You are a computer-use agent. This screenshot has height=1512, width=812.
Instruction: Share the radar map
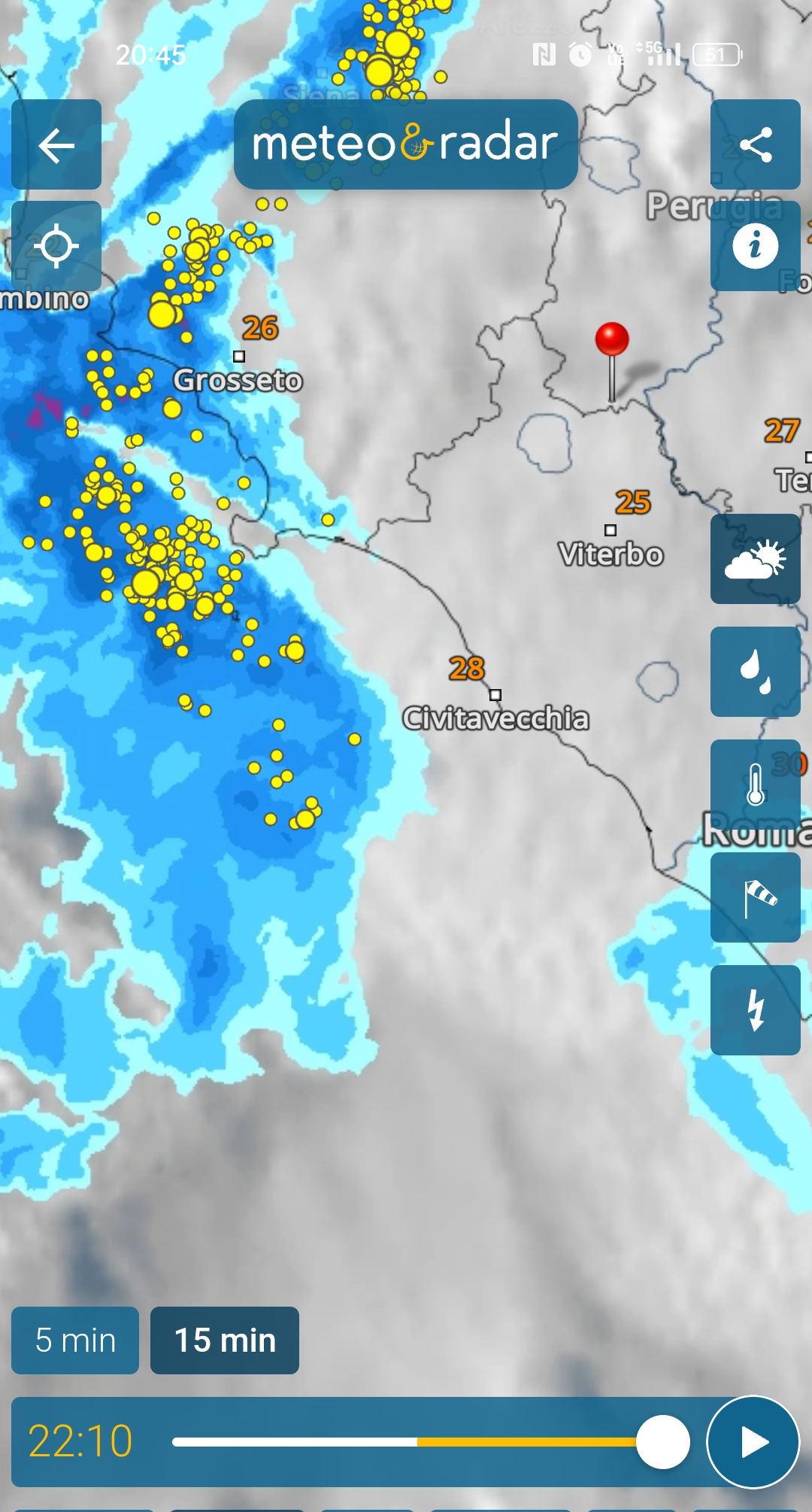pyautogui.click(x=755, y=145)
